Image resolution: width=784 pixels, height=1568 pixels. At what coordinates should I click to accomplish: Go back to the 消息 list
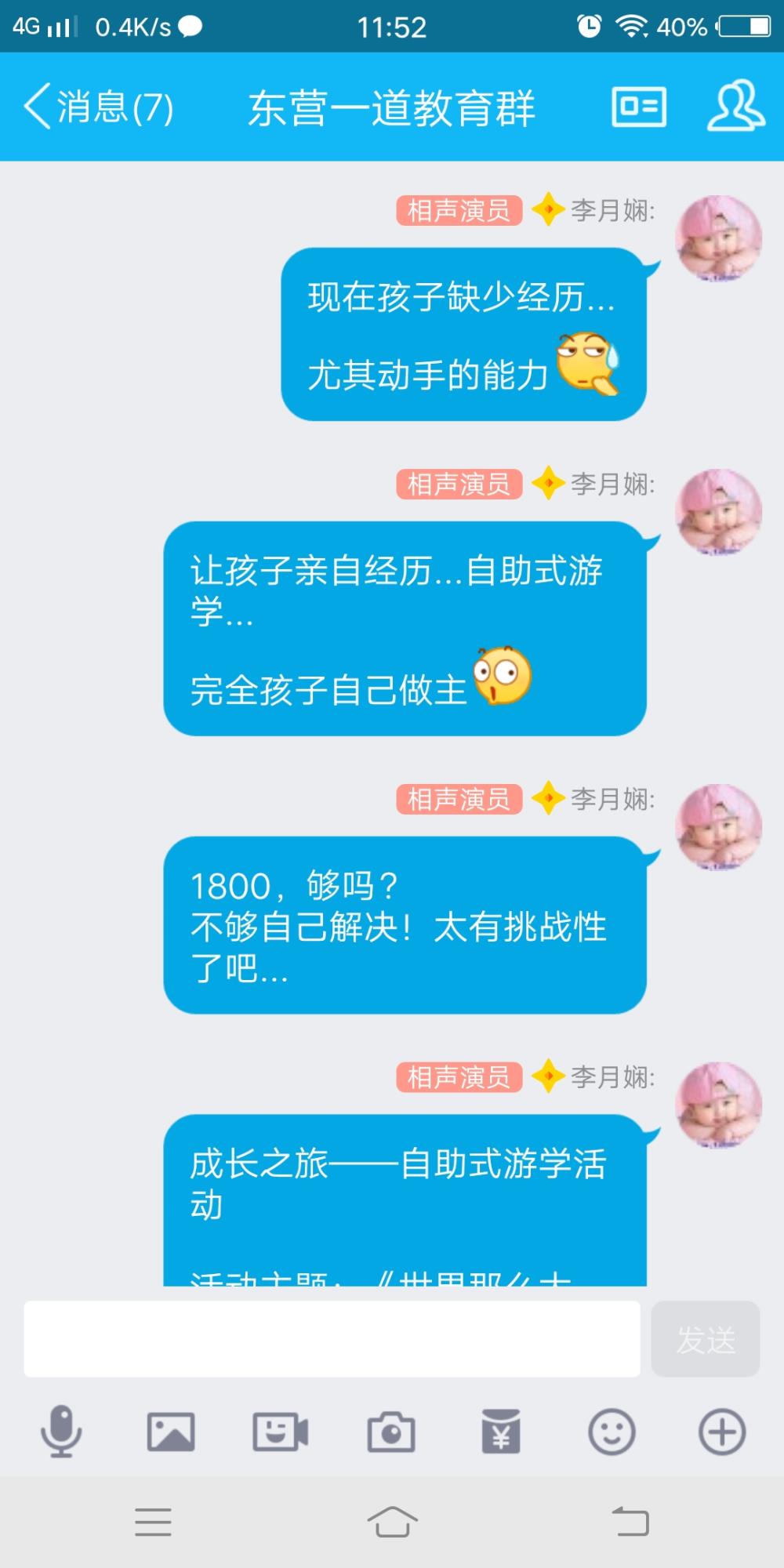pos(98,107)
